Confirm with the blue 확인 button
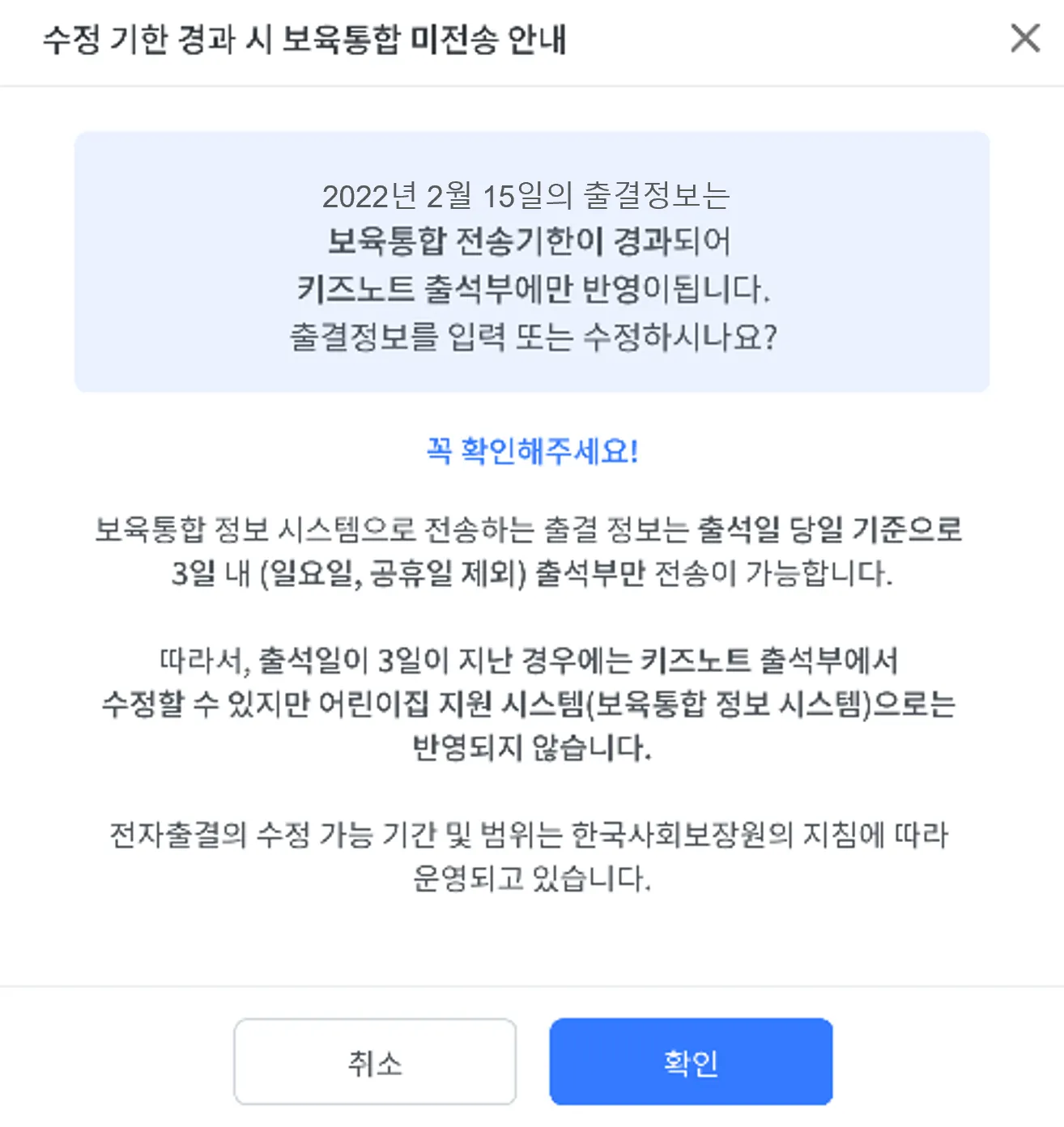This screenshot has height=1127, width=1064. point(691,1061)
